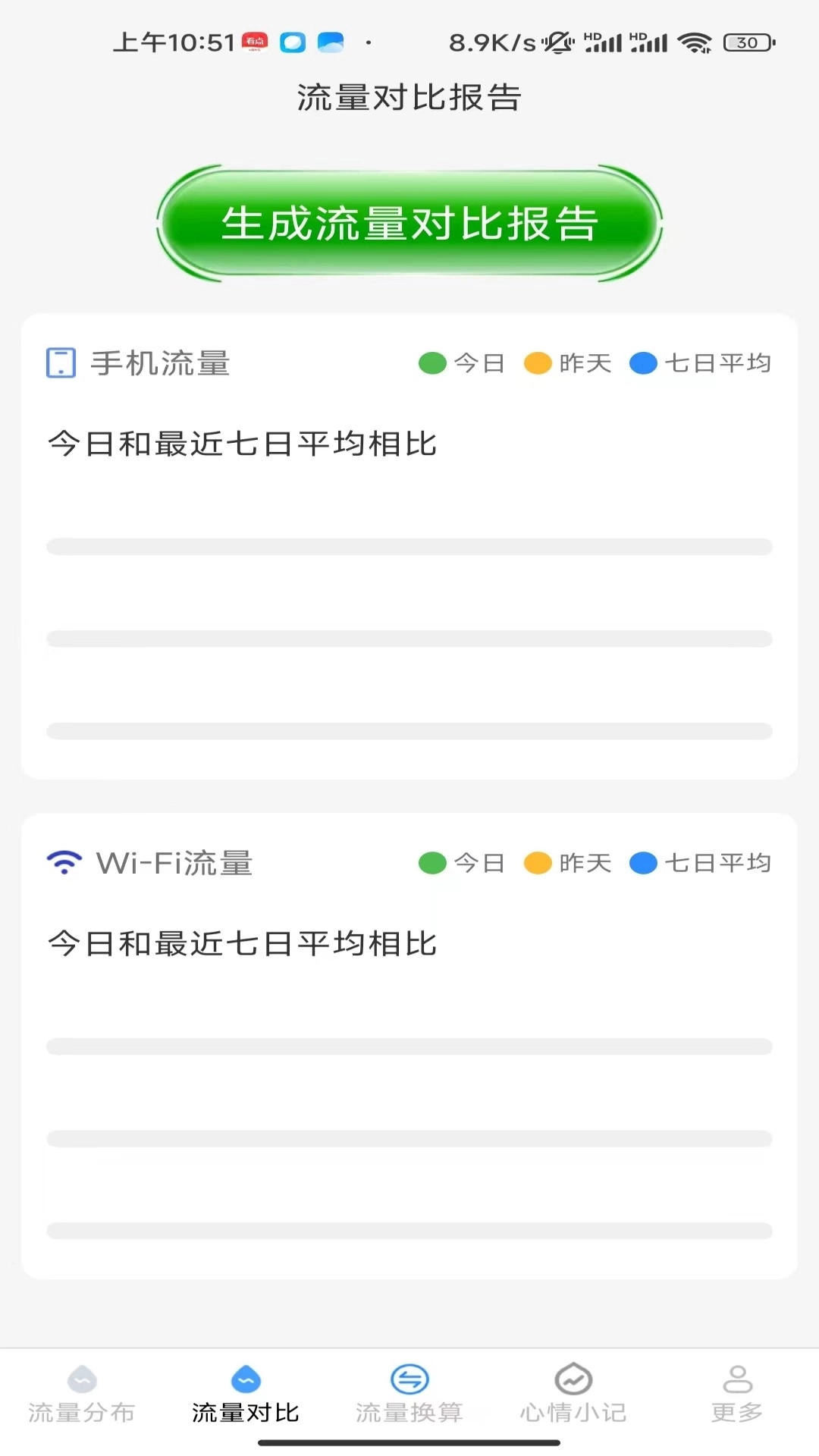Open the 流量对比报告 page title
819x1456 pixels.
[x=409, y=97]
